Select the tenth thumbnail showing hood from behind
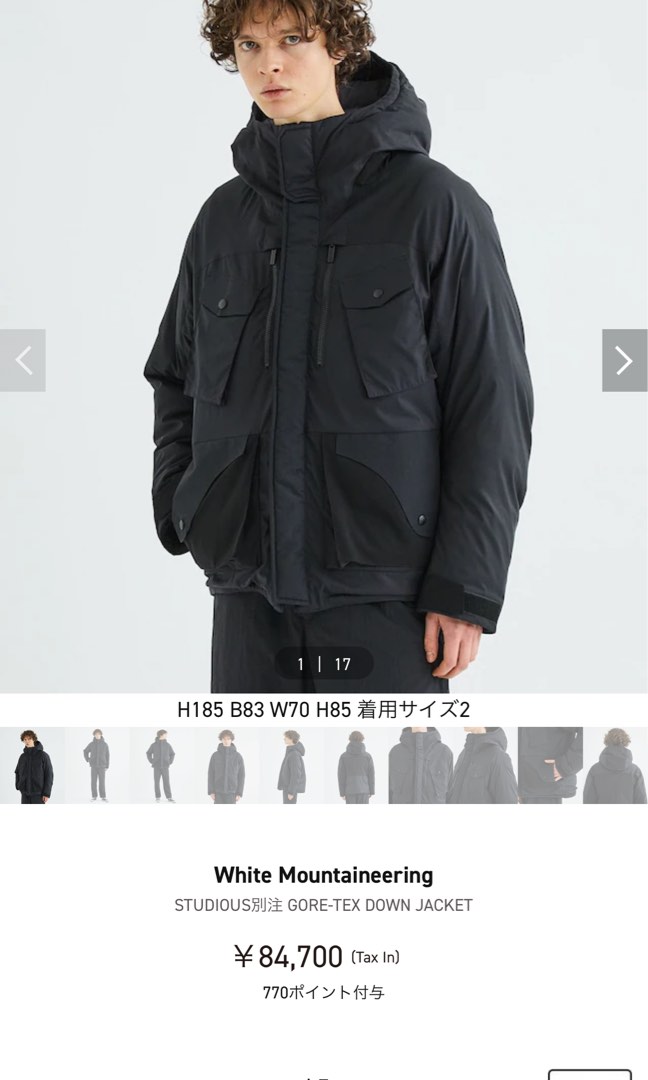 (x=615, y=765)
